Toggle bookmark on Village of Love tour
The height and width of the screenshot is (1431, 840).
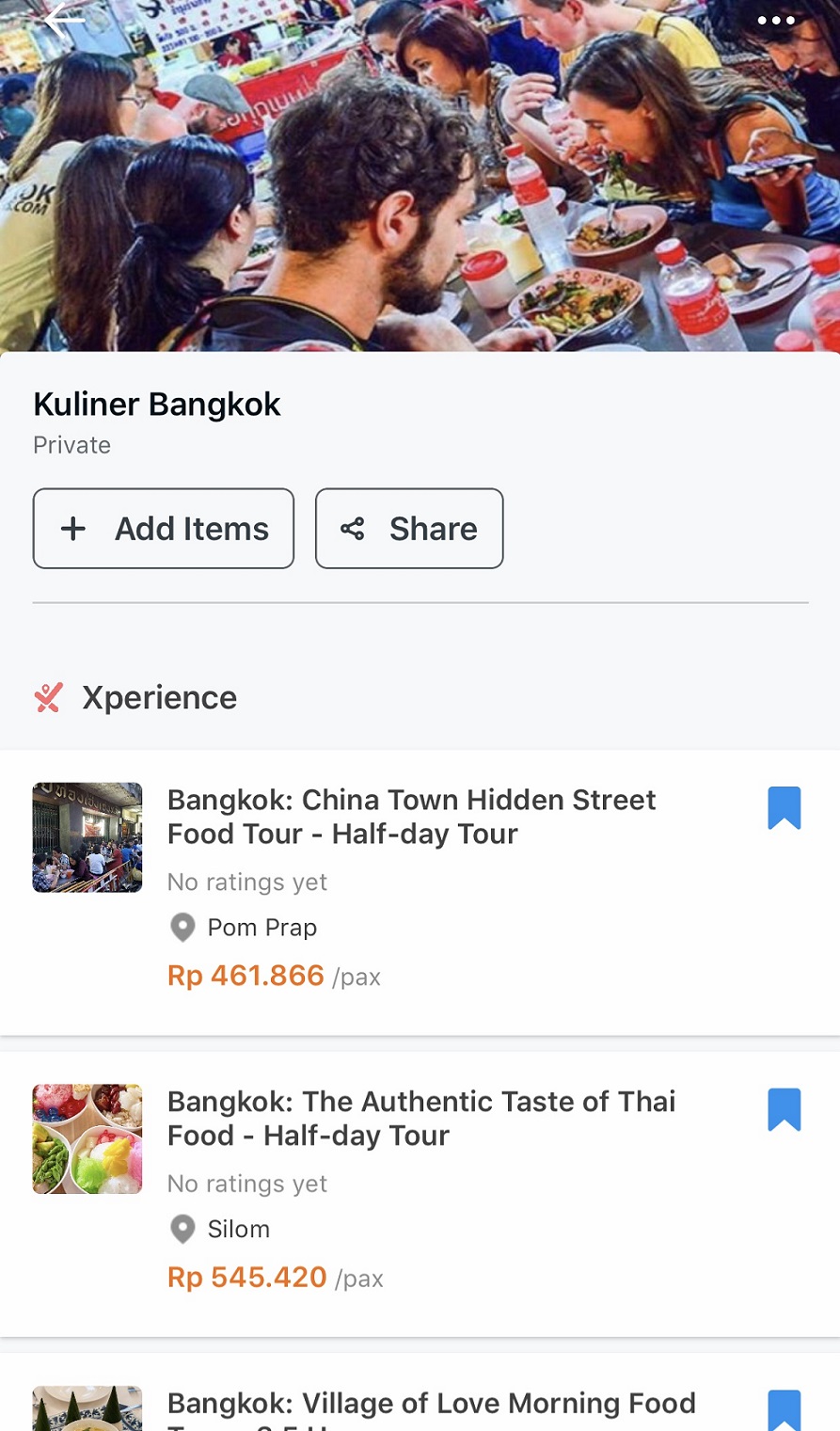pos(785,1410)
